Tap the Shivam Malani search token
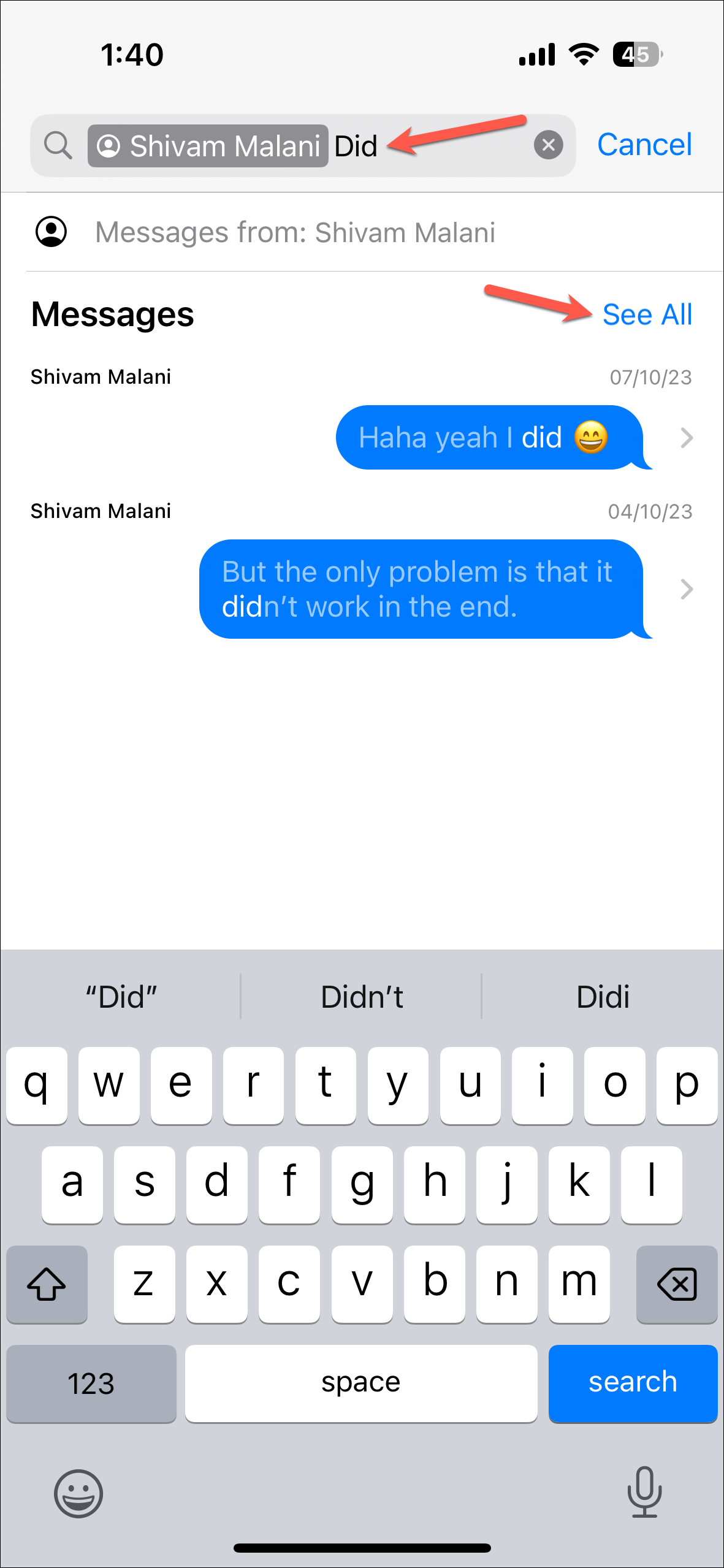This screenshot has height=1568, width=724. [x=208, y=146]
